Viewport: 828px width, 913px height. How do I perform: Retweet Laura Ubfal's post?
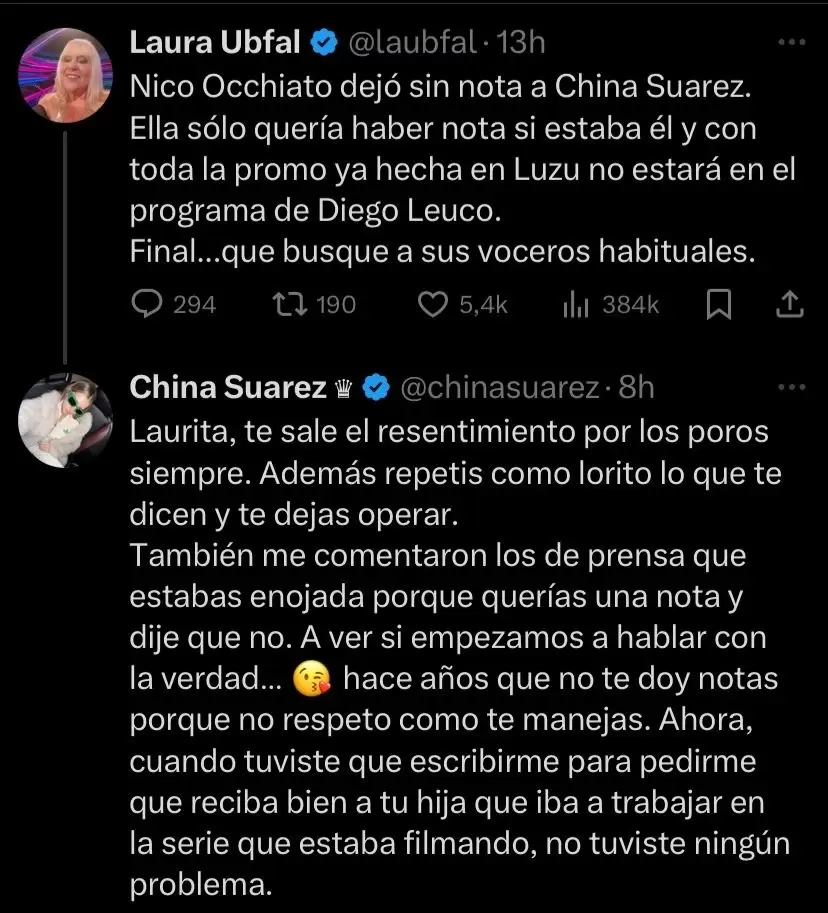click(x=288, y=305)
